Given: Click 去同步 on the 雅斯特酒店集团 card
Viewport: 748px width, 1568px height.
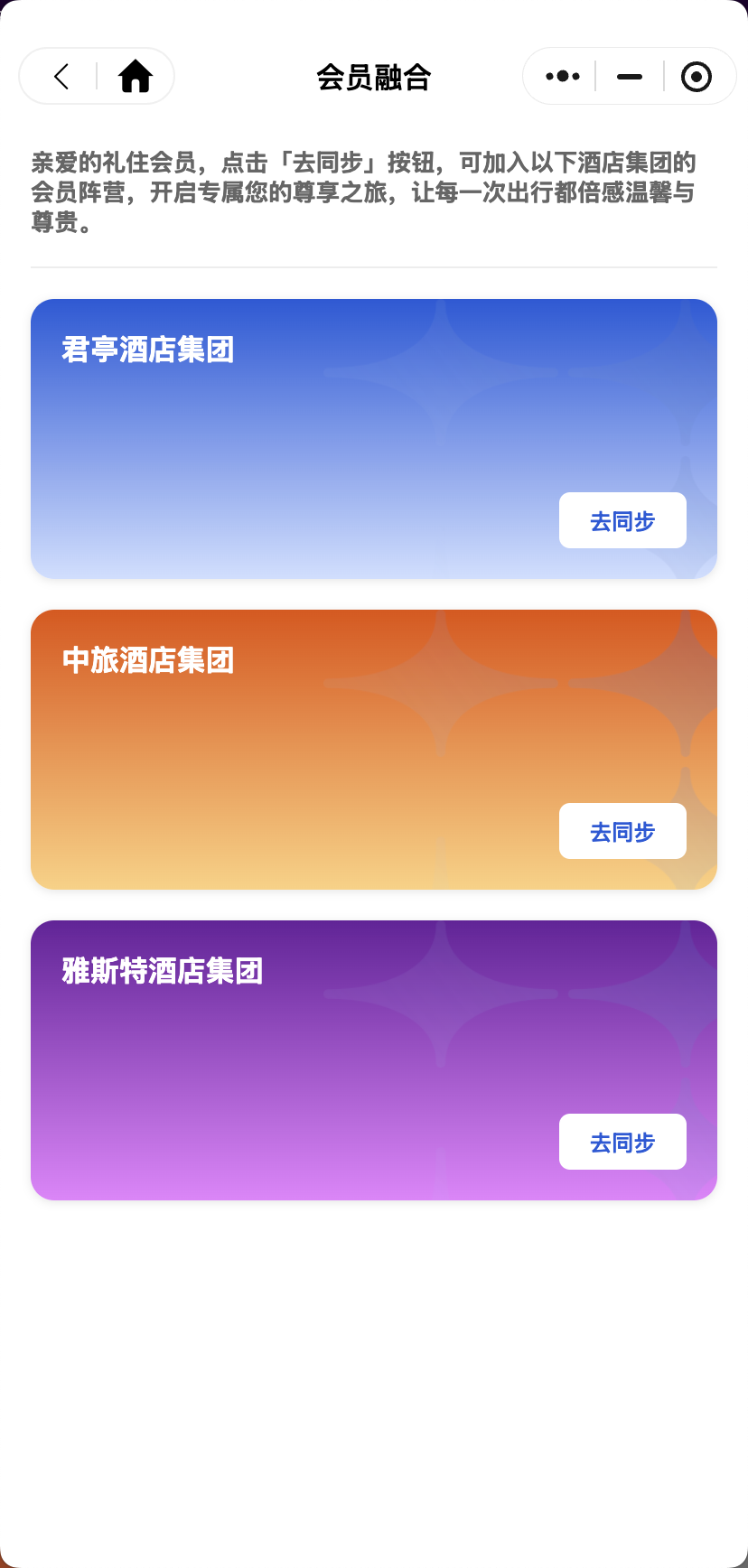Looking at the screenshot, I should click(622, 1142).
